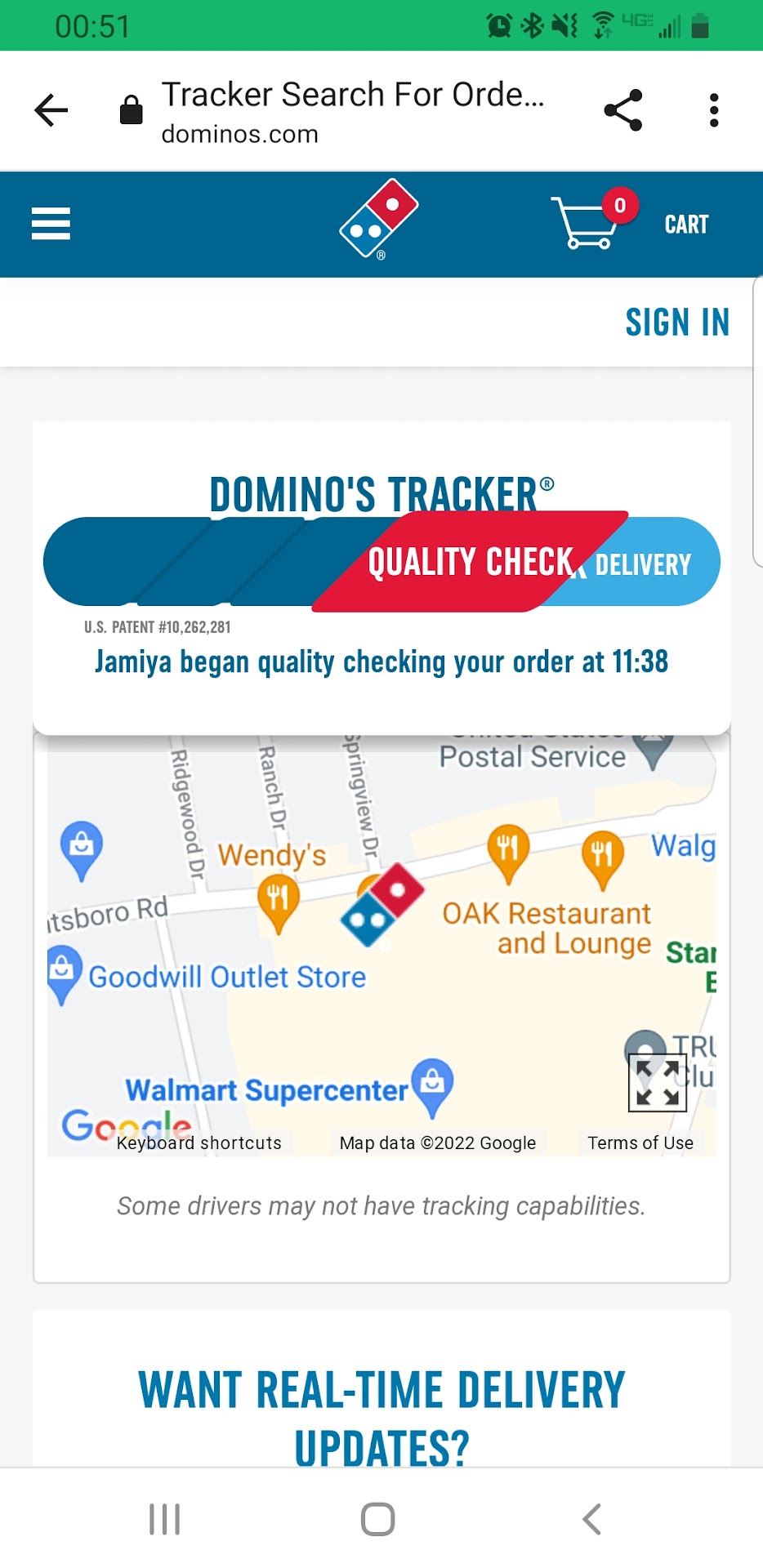Open the Domino's hamburger menu
The height and width of the screenshot is (1568, 763).
51,224
